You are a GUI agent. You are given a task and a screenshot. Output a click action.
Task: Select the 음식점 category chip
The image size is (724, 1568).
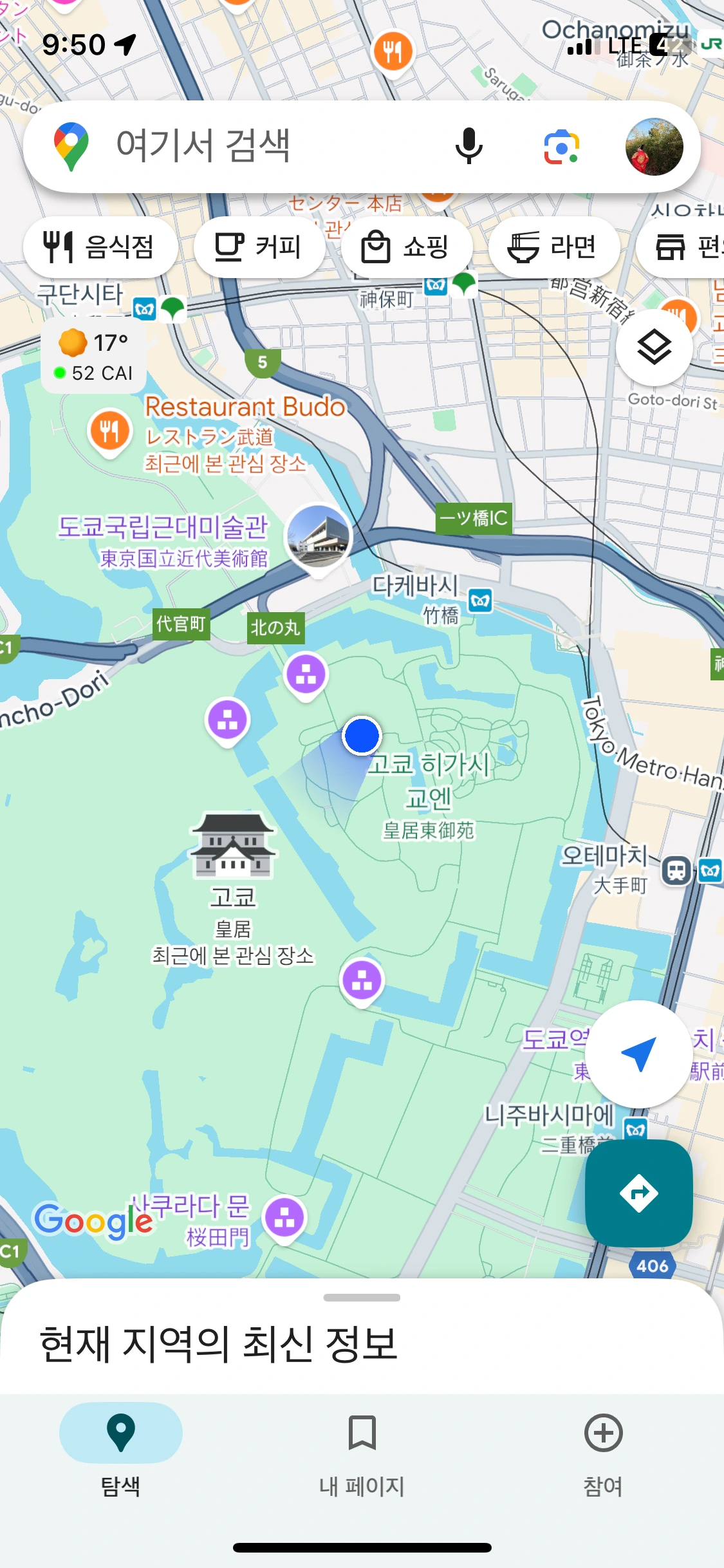100,247
